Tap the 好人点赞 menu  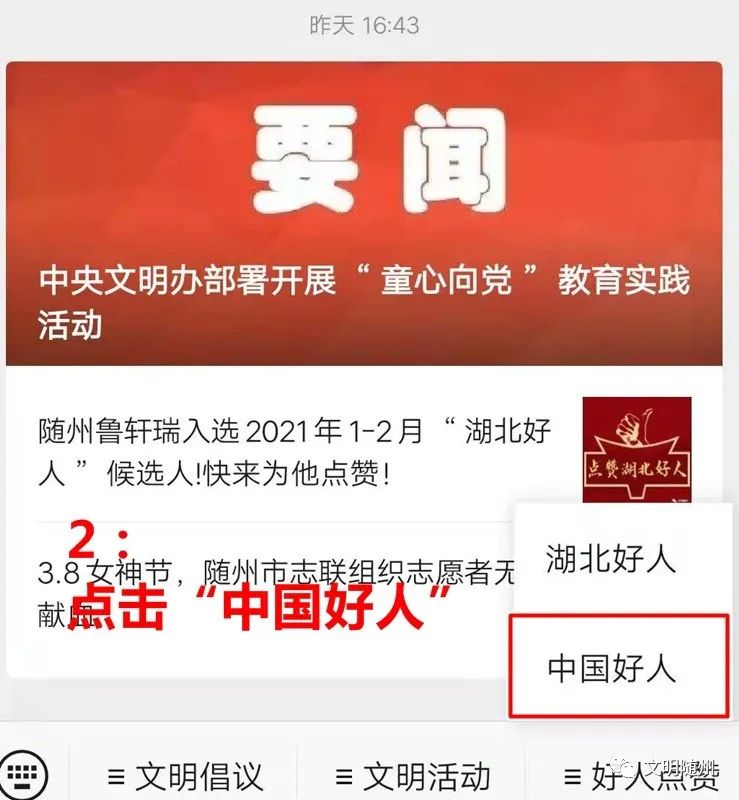click(x=640, y=776)
